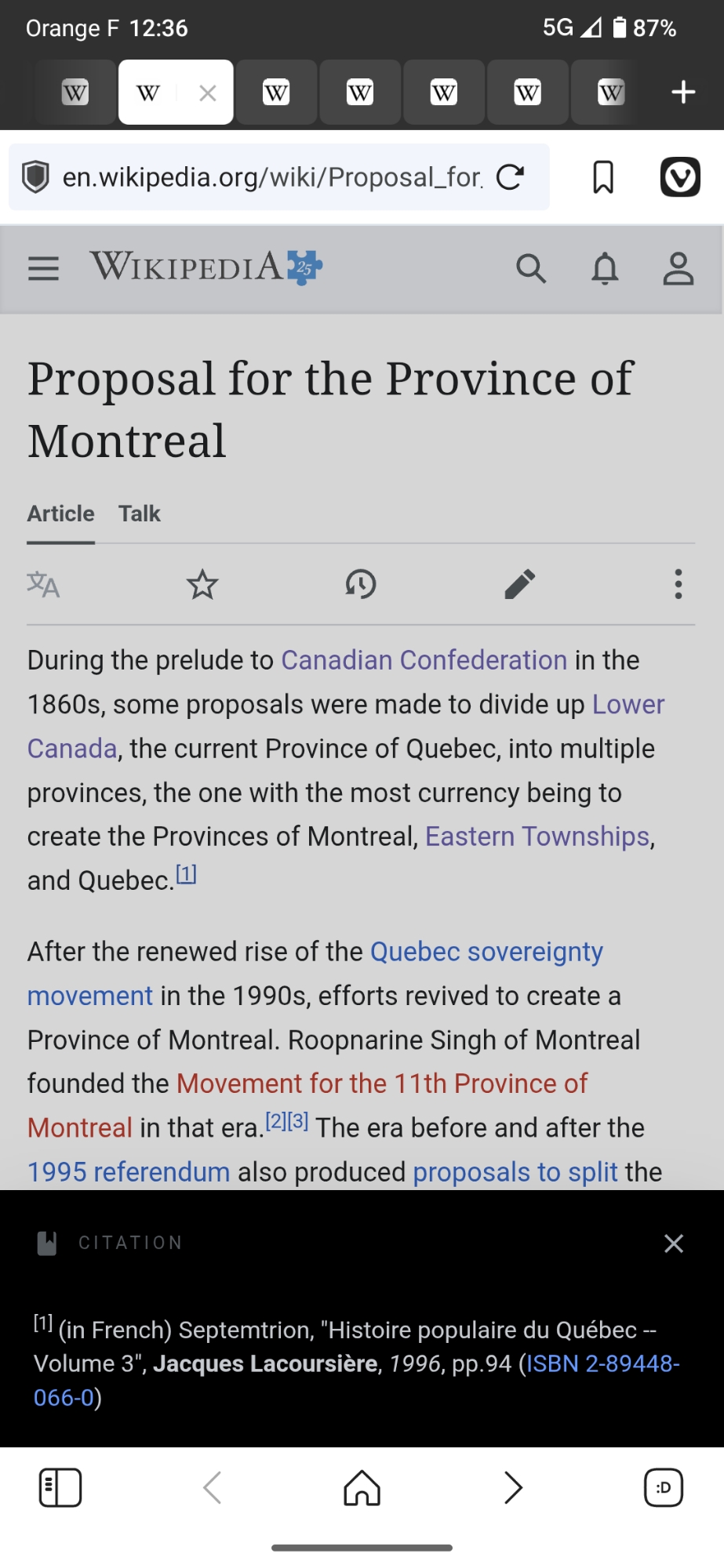Edit the article with the pencil icon
Viewport: 724px width, 1568px height.
(519, 584)
